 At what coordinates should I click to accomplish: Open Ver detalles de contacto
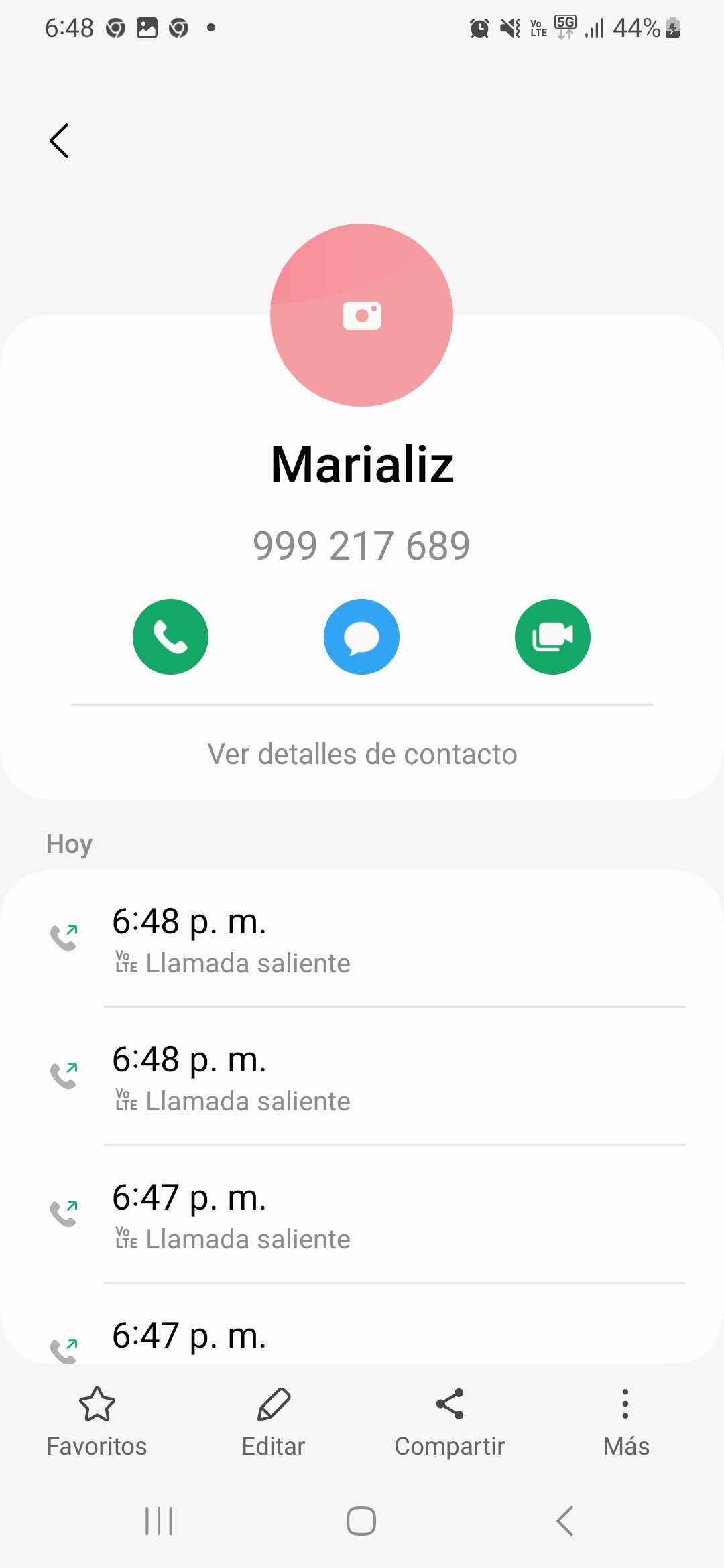coord(362,754)
